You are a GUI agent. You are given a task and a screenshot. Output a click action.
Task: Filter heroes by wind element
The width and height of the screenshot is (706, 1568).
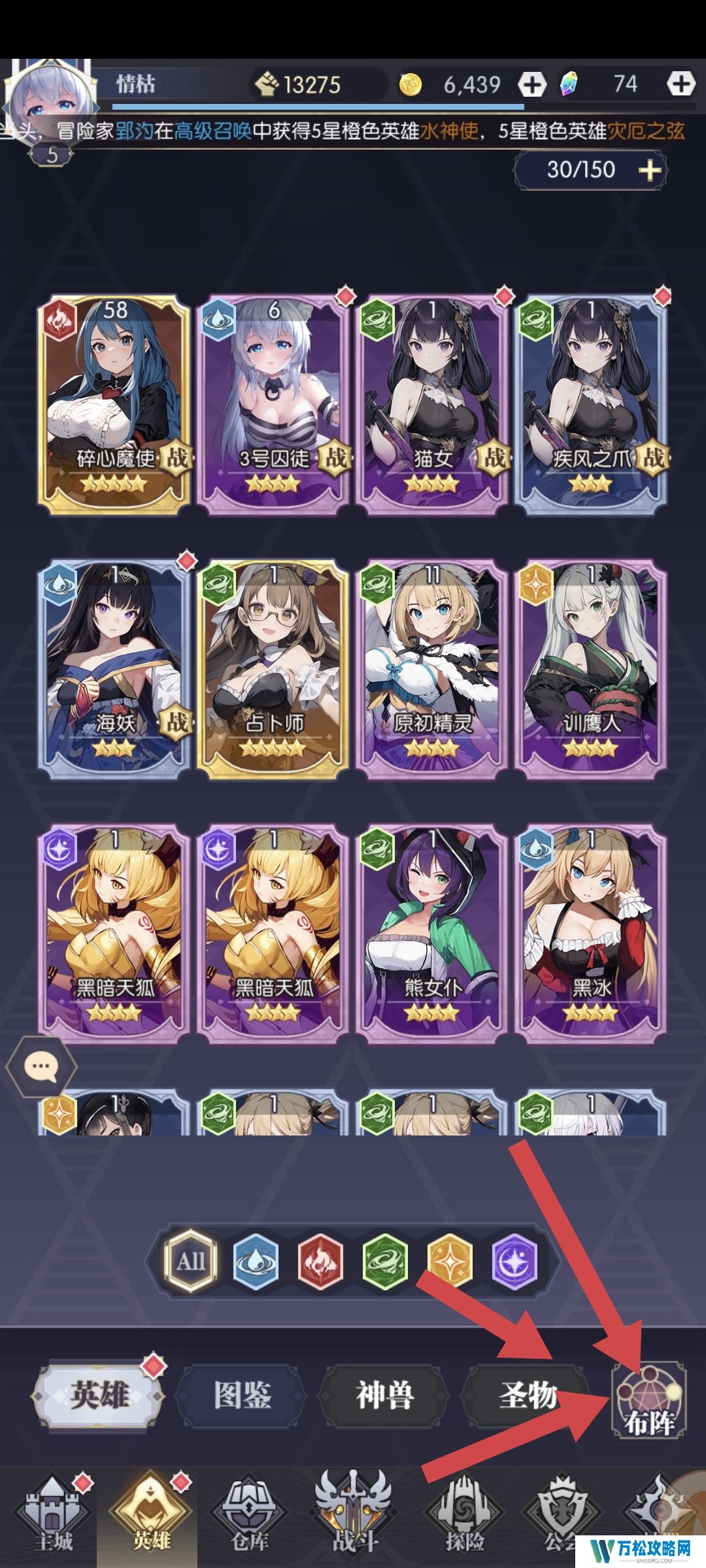385,1262
